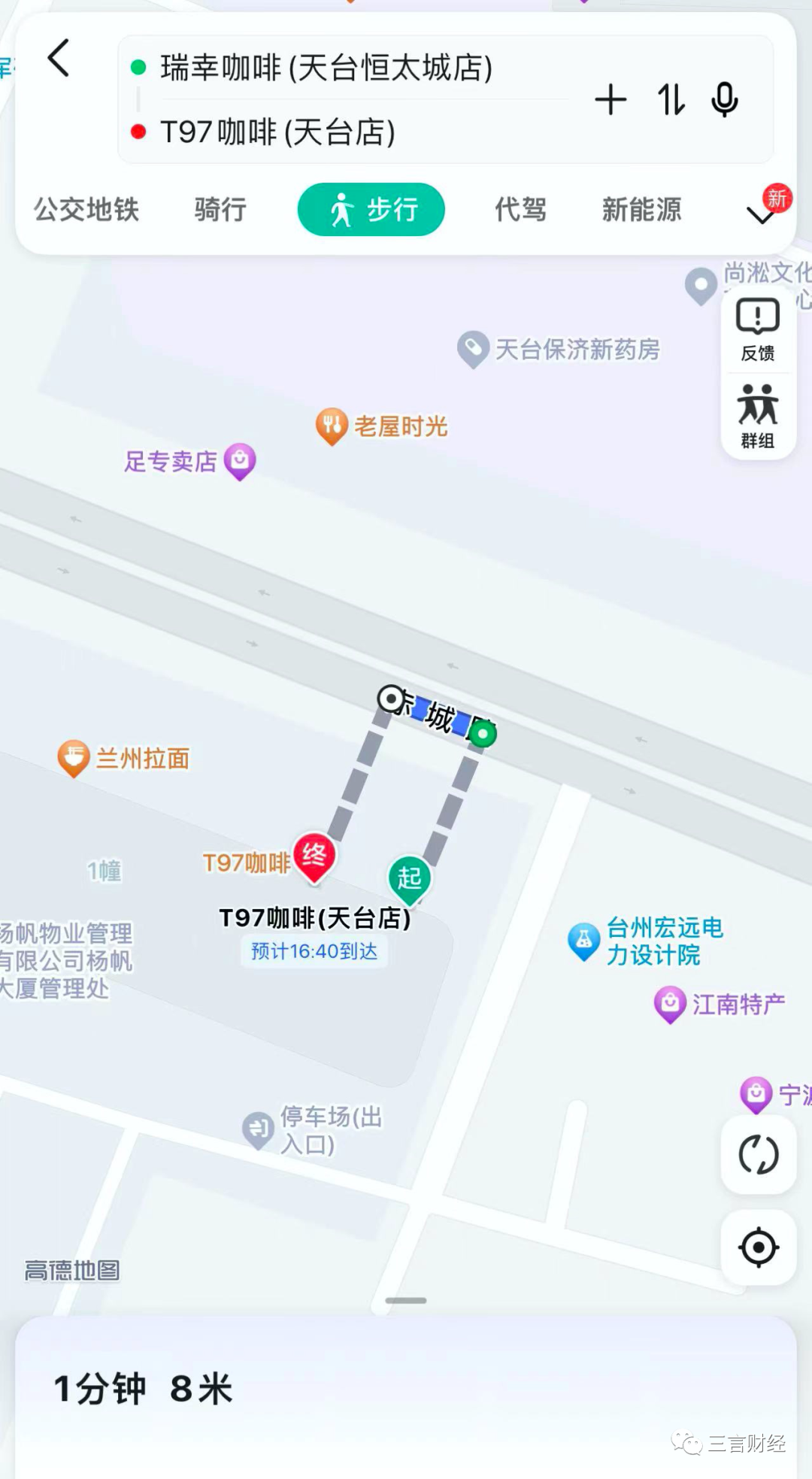Edit destination T97咖啡 (天台店)
812x1479 pixels.
[x=278, y=132]
